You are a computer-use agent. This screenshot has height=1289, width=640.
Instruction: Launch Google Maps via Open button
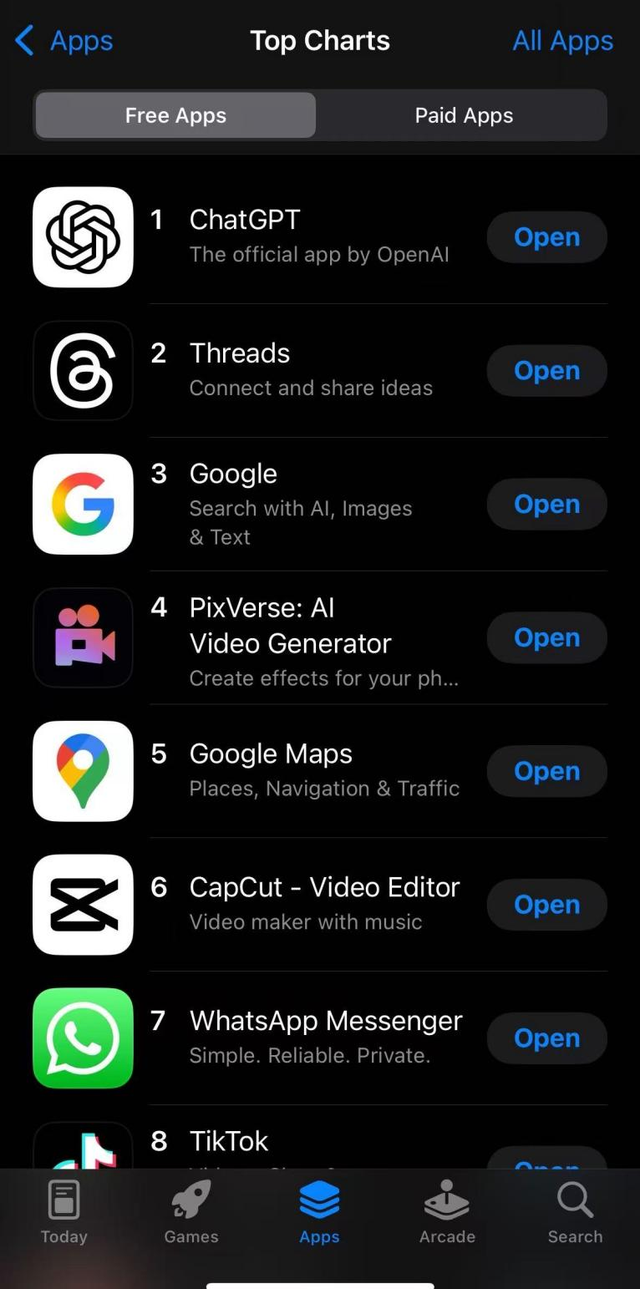click(x=546, y=771)
